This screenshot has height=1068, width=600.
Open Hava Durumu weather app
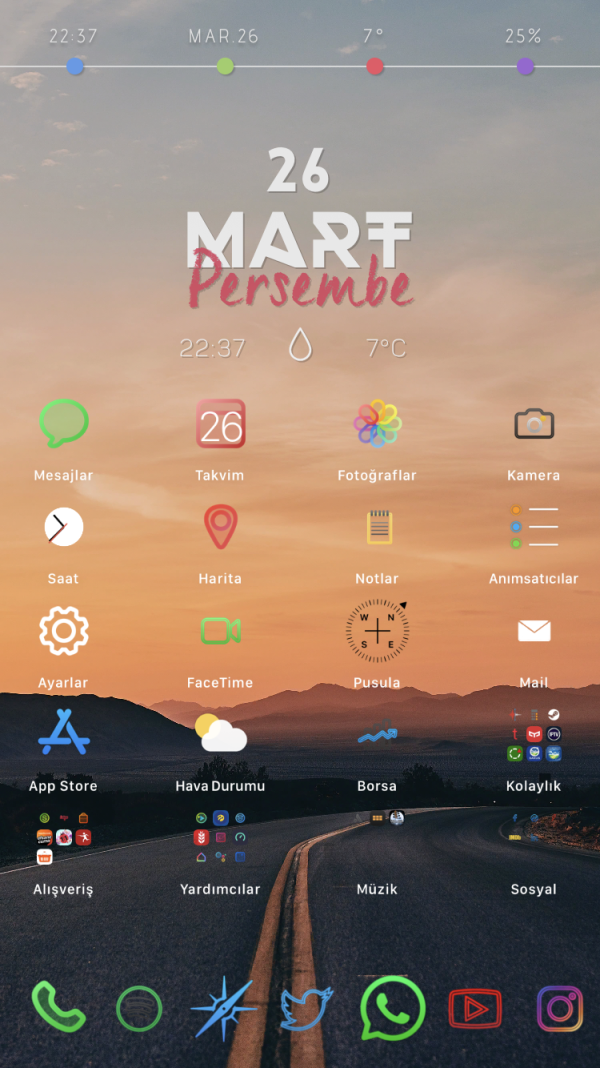pyautogui.click(x=220, y=733)
